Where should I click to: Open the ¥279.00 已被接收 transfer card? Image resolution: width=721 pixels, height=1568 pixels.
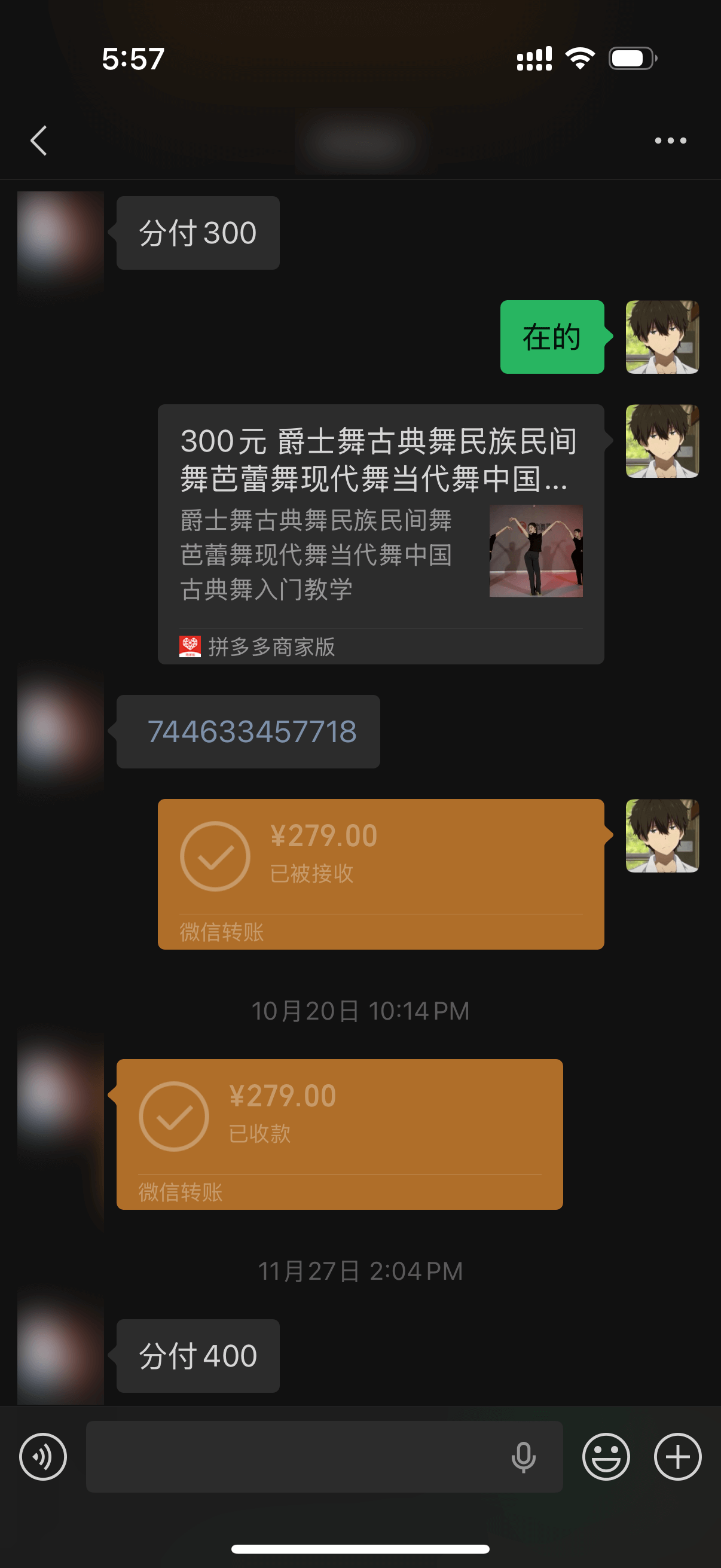(380, 874)
